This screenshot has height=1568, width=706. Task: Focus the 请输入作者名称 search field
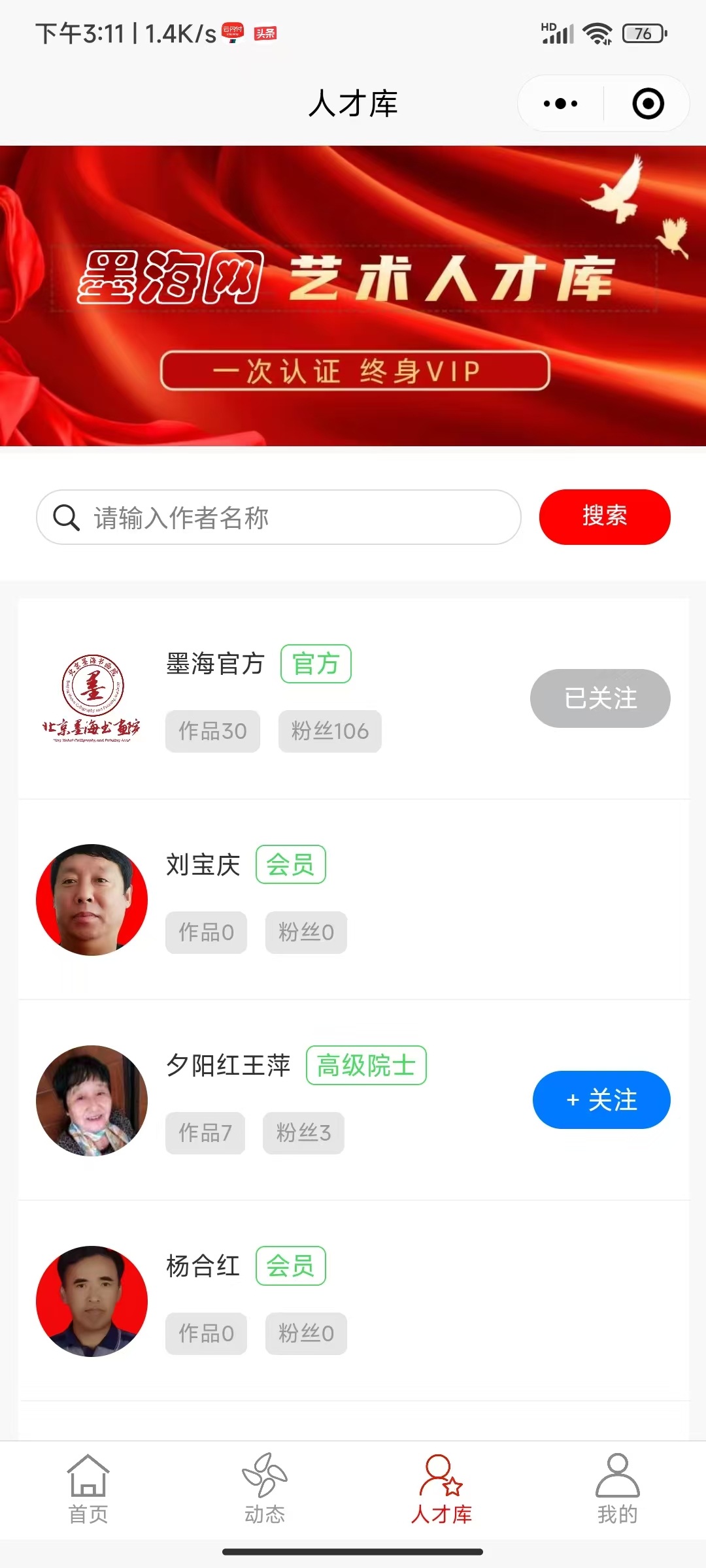click(288, 517)
